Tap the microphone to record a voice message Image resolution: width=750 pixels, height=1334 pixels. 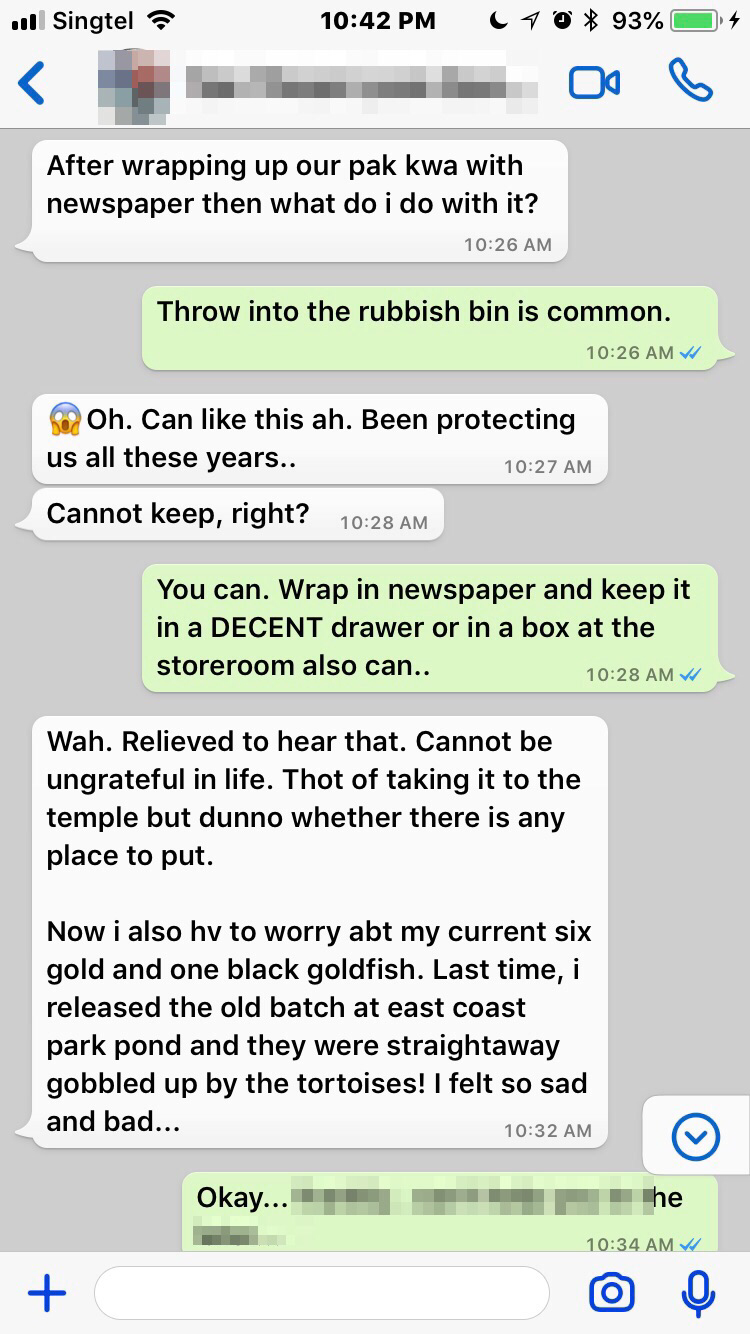click(697, 1293)
